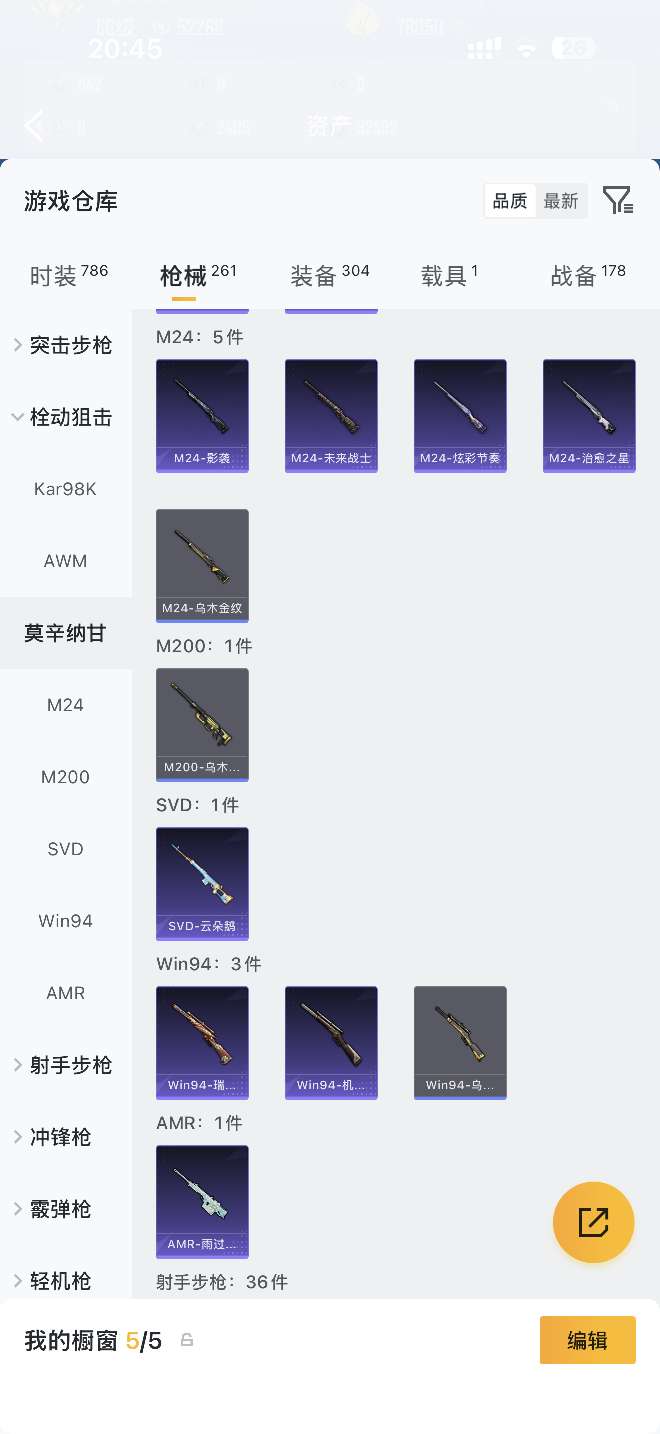The width and height of the screenshot is (660, 1434).
Task: Select AWM in the sidebar
Action: [x=65, y=561]
